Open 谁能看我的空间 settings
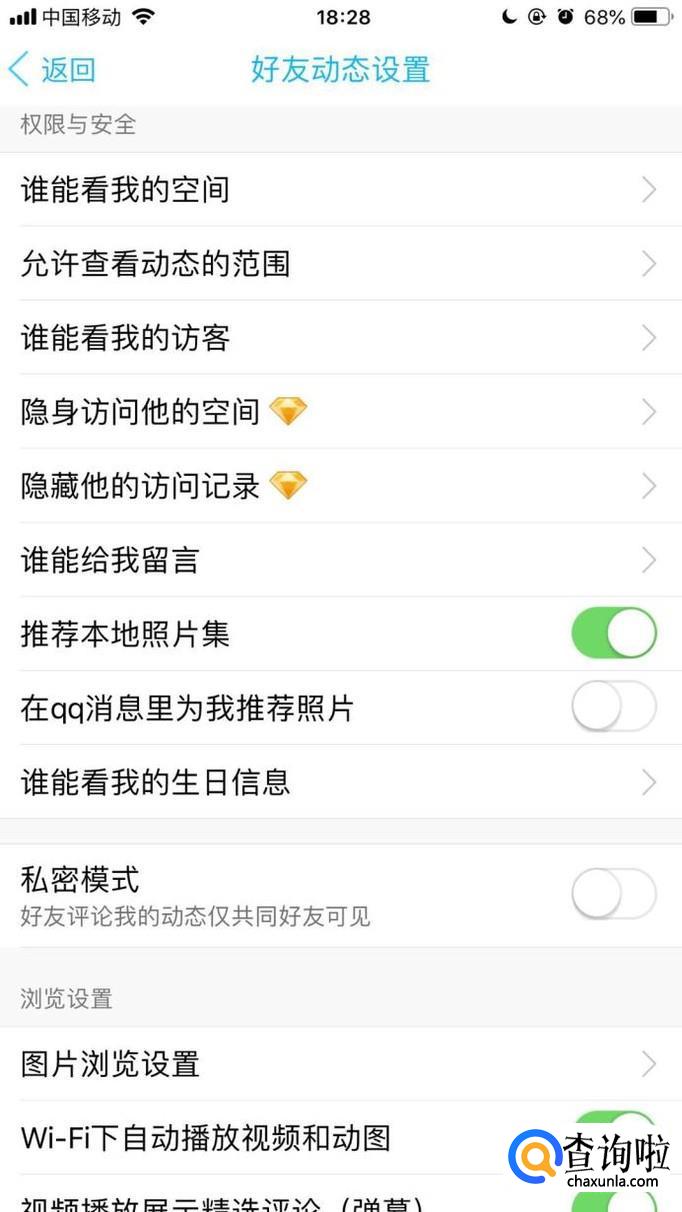The image size is (682, 1212). (340, 189)
